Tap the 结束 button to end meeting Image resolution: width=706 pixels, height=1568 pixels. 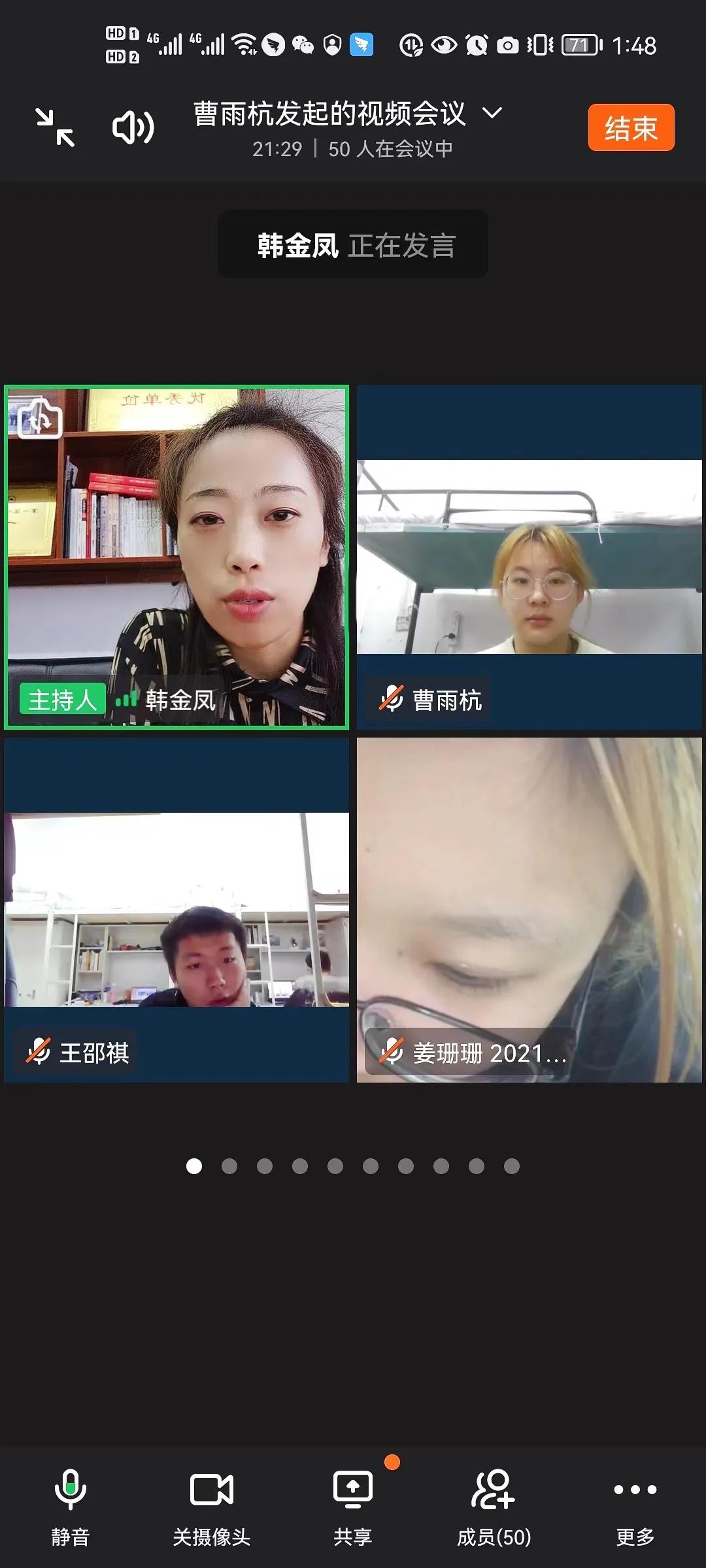(631, 127)
